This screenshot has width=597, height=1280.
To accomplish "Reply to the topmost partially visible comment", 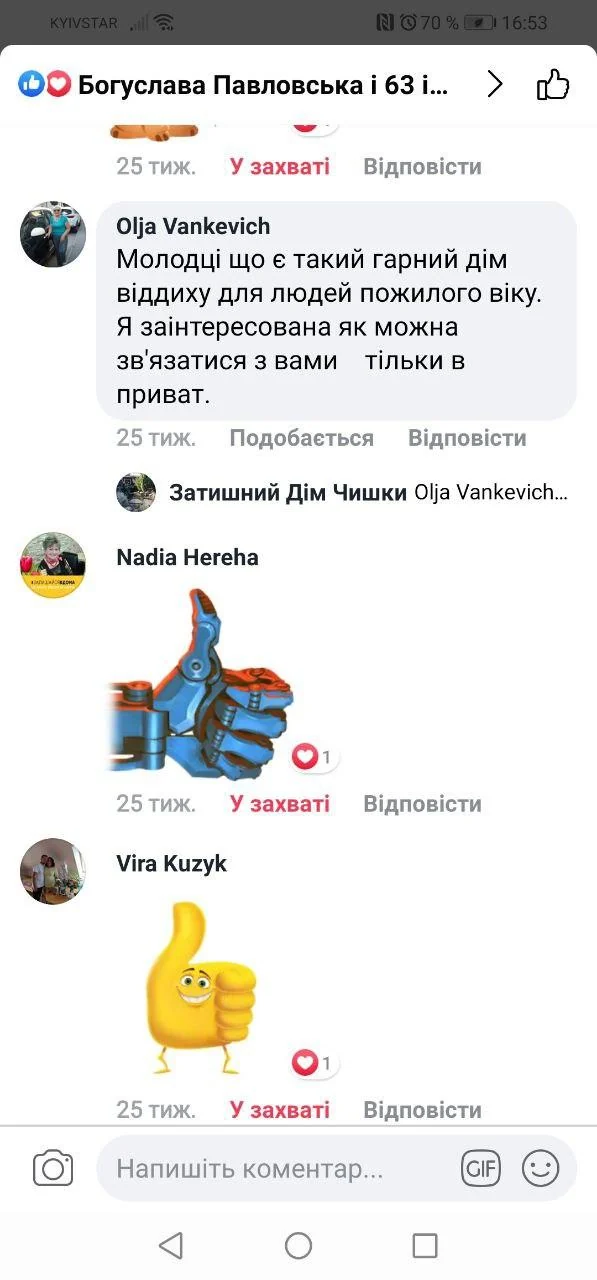I will coord(422,166).
